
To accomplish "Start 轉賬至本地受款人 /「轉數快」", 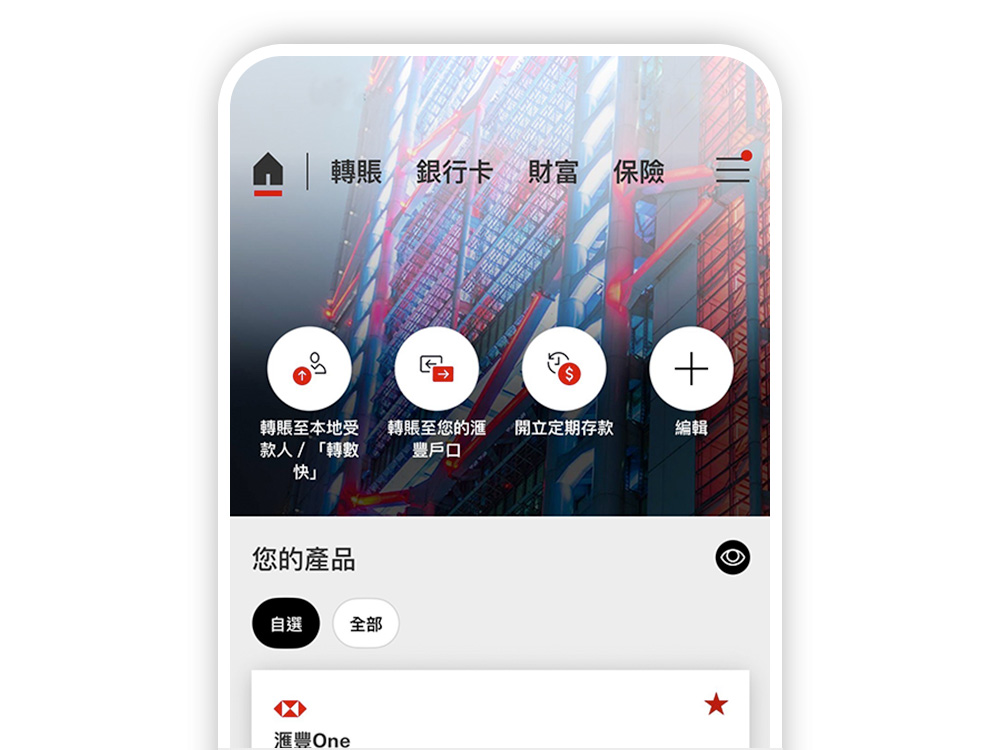I will 309,369.
